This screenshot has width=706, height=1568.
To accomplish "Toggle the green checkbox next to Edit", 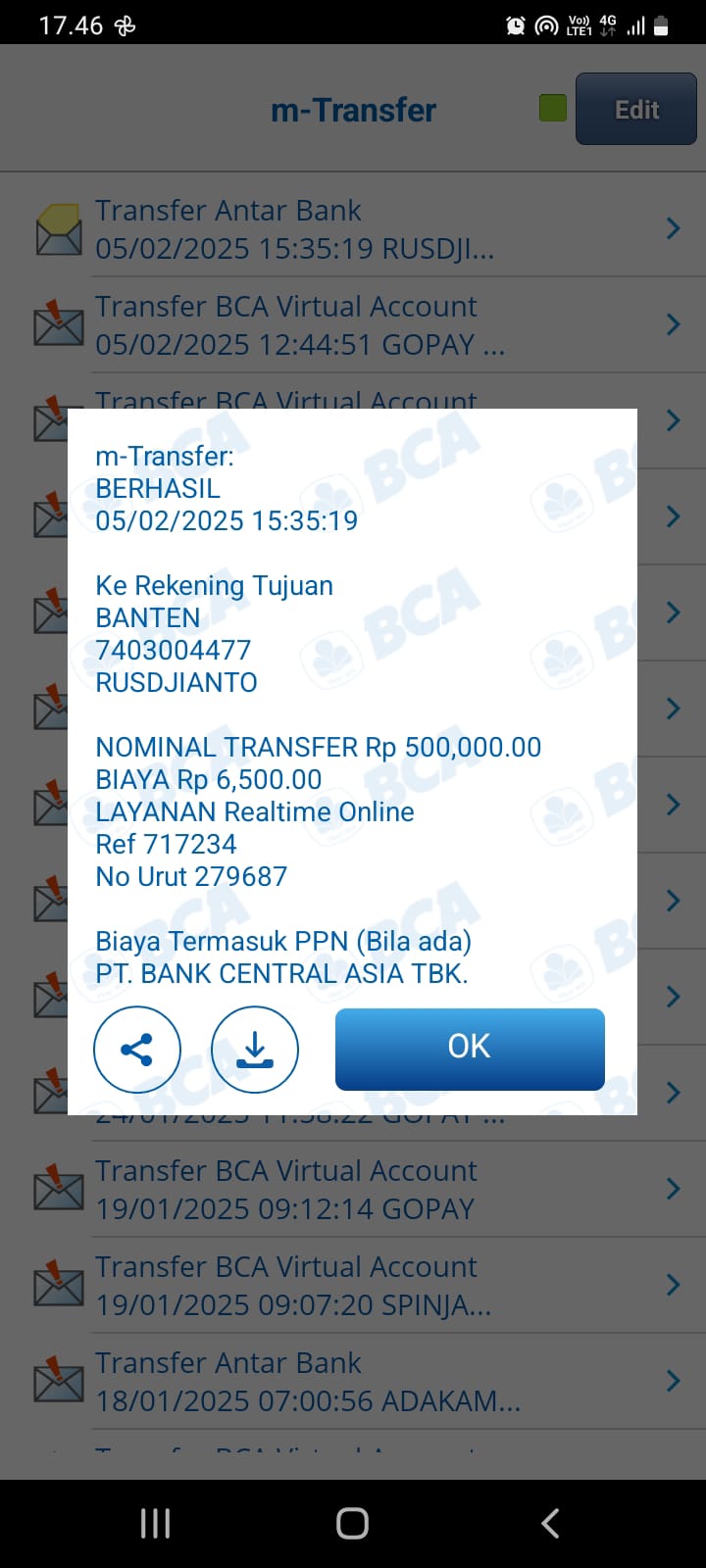I will click(x=552, y=109).
